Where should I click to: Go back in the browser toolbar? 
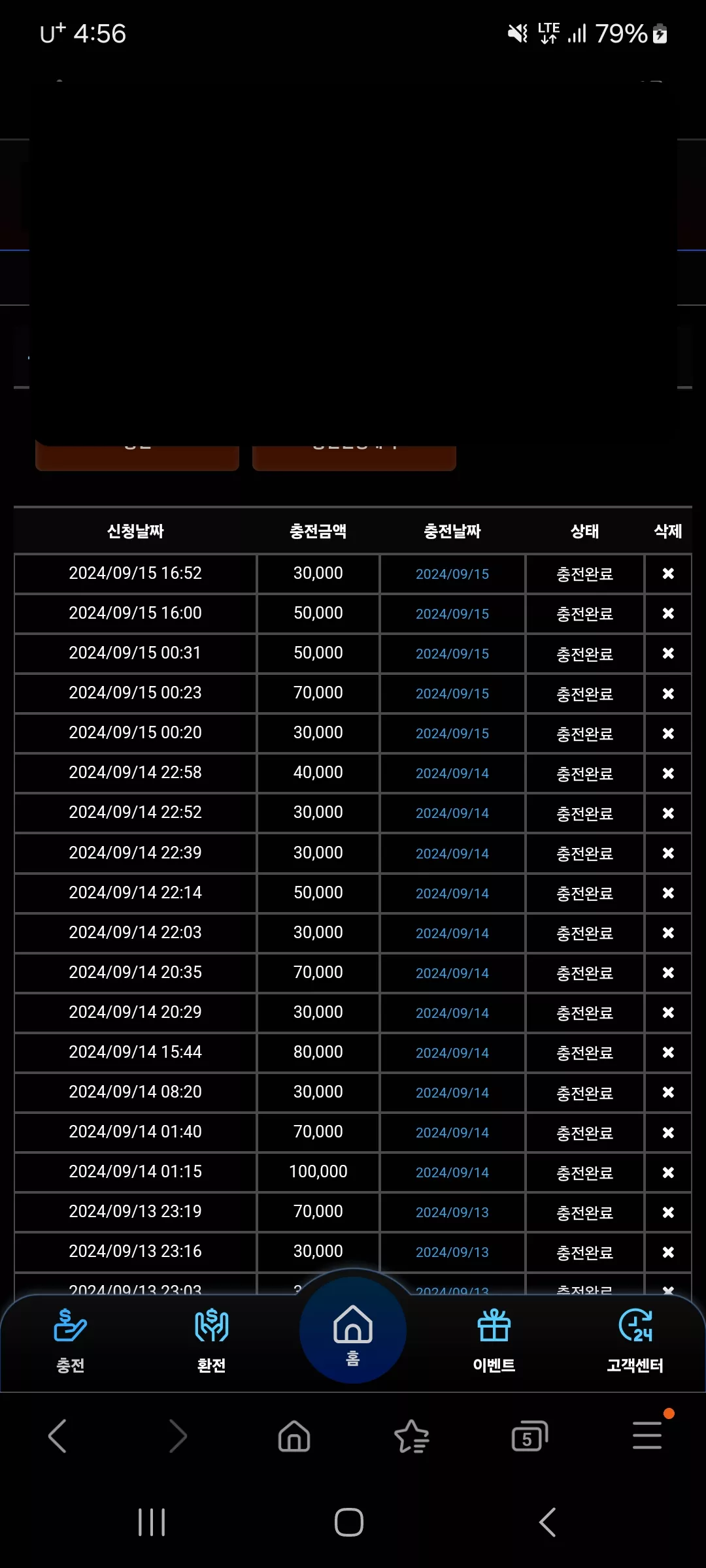click(58, 1436)
